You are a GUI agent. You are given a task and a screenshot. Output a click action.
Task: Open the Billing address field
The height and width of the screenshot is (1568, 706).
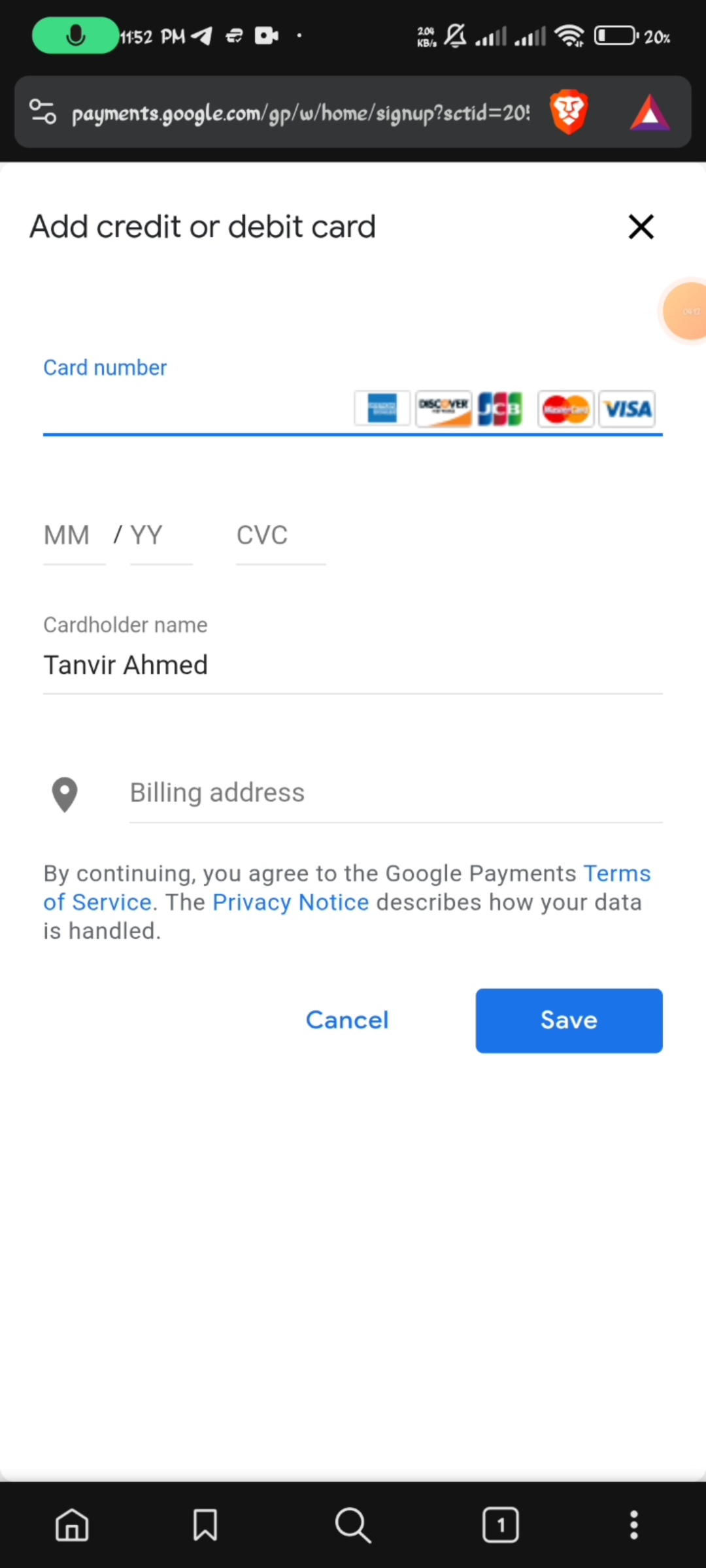click(395, 793)
